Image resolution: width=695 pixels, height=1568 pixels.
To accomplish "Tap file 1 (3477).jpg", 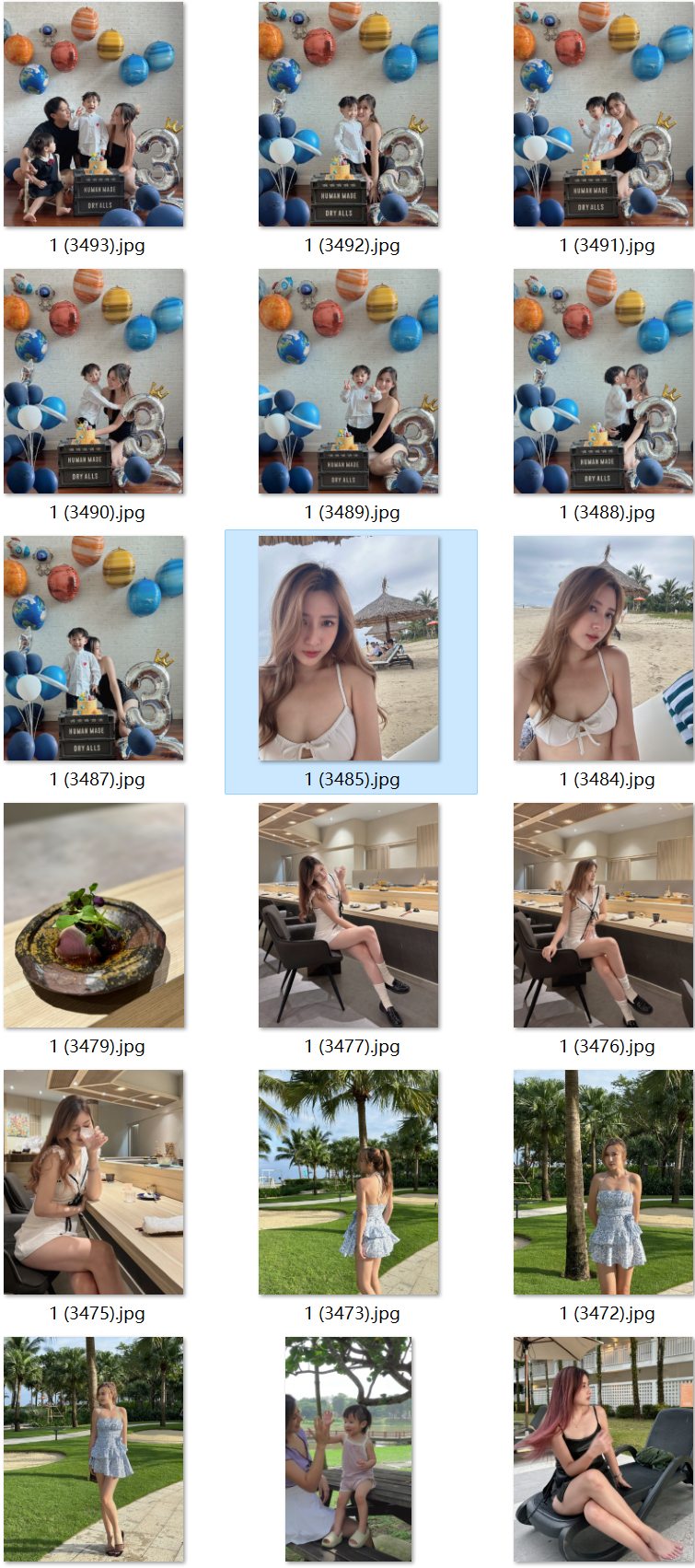I will tap(348, 915).
